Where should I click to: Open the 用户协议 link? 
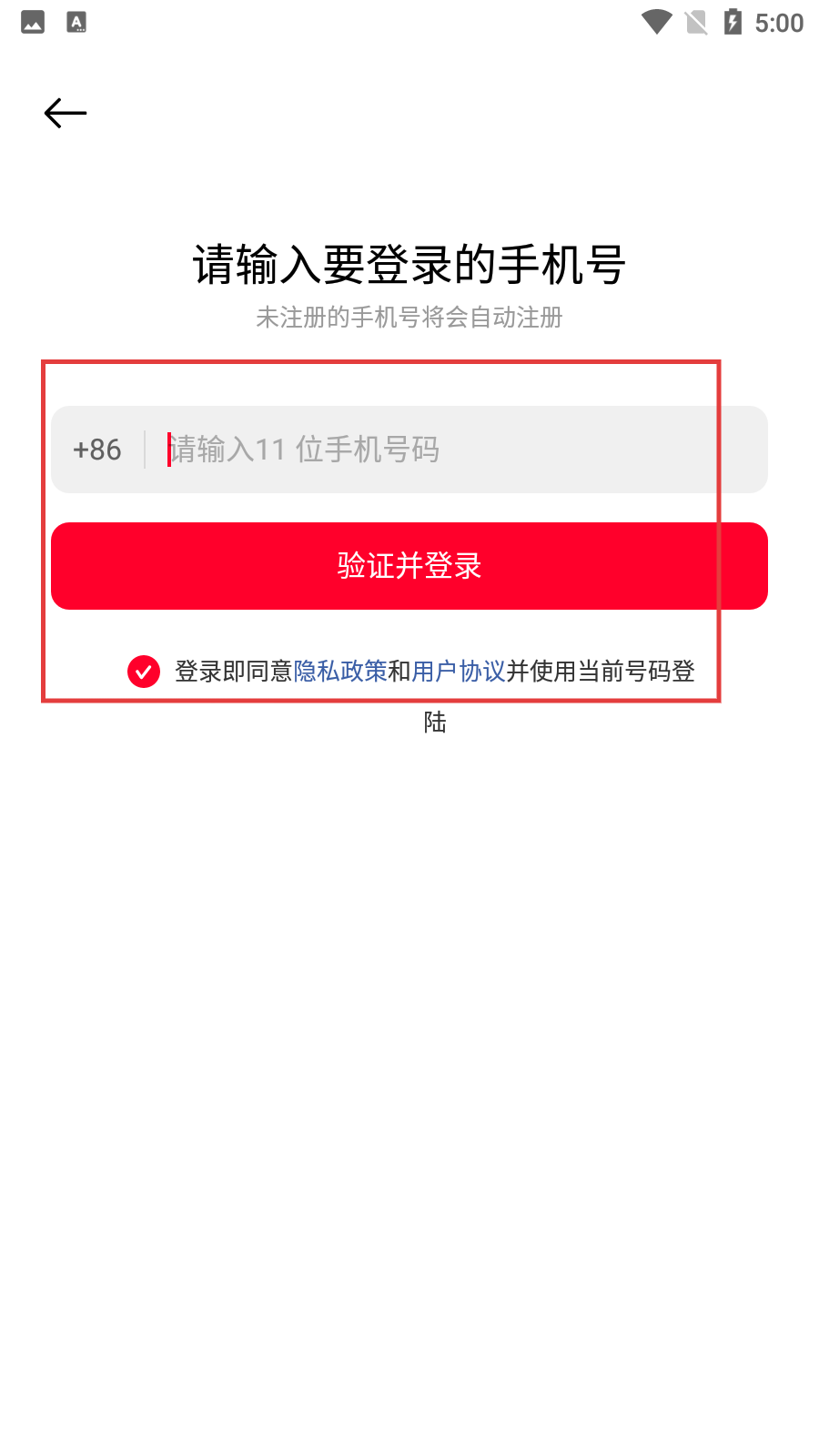coord(459,672)
